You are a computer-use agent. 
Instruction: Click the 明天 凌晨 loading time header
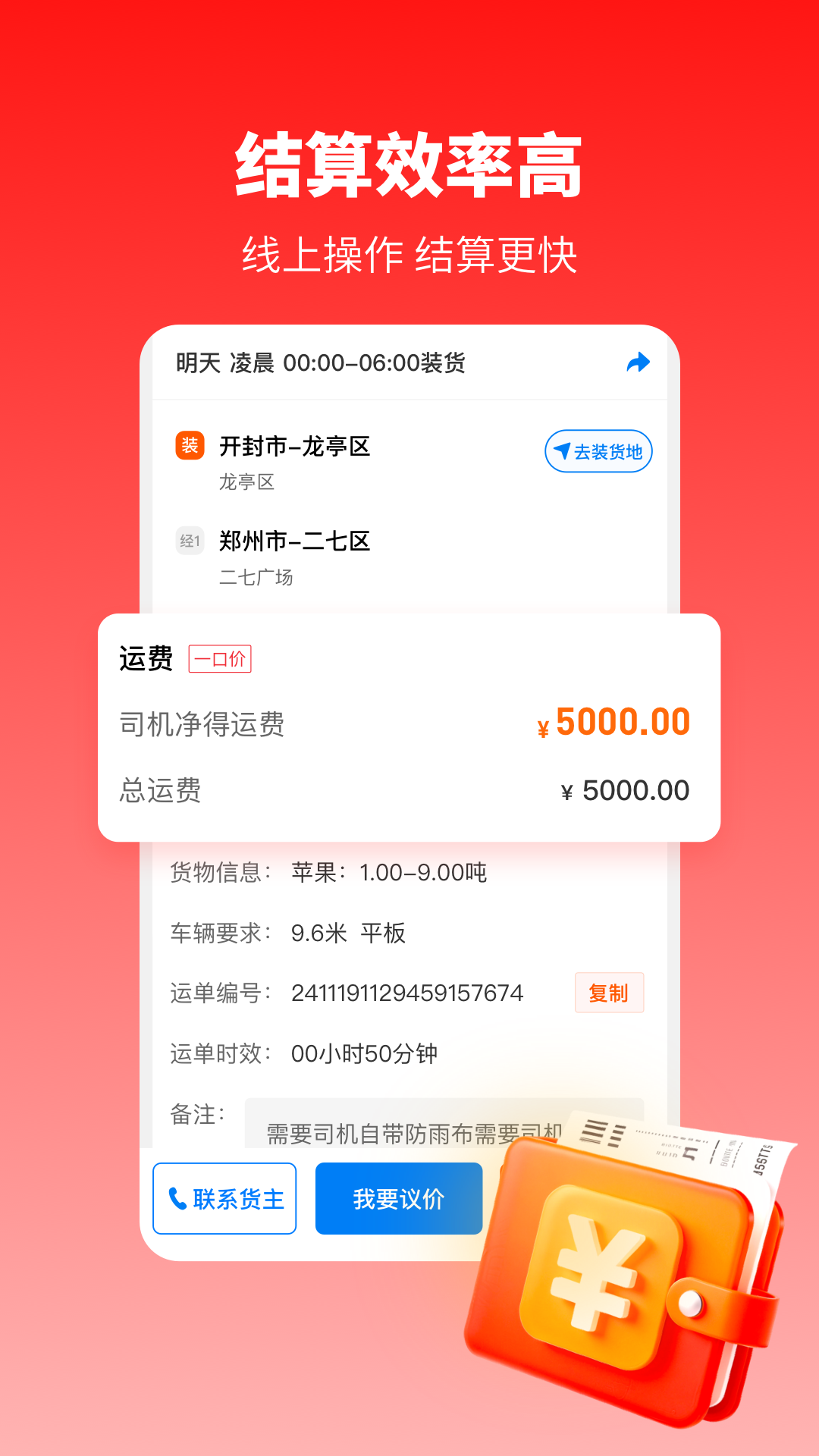(x=319, y=364)
